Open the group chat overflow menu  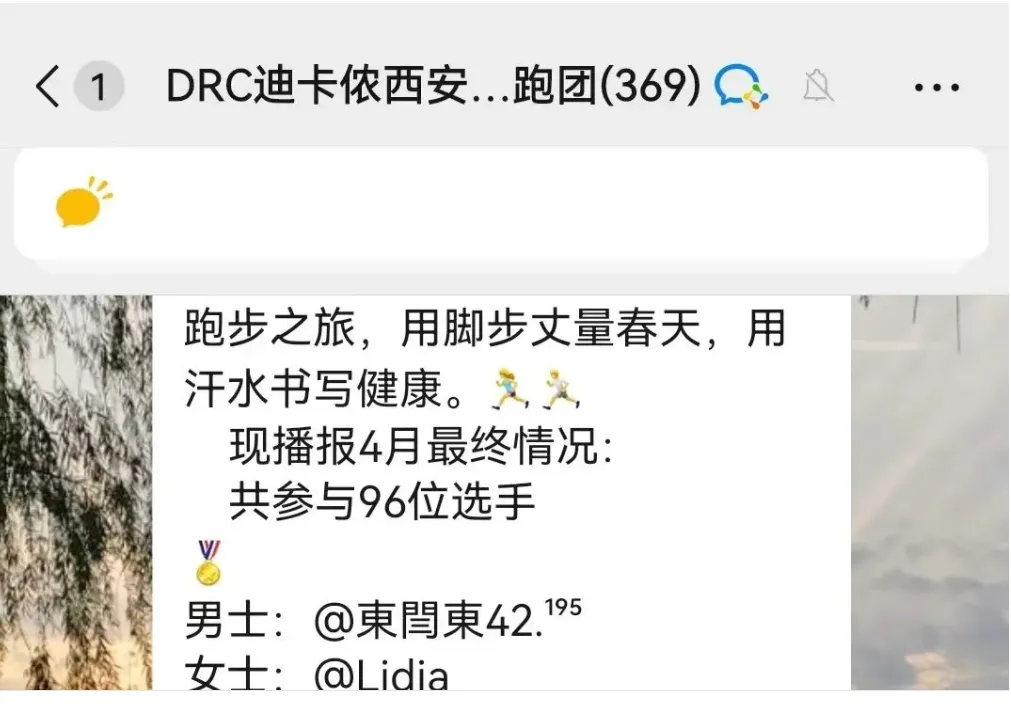pyautogui.click(x=936, y=88)
